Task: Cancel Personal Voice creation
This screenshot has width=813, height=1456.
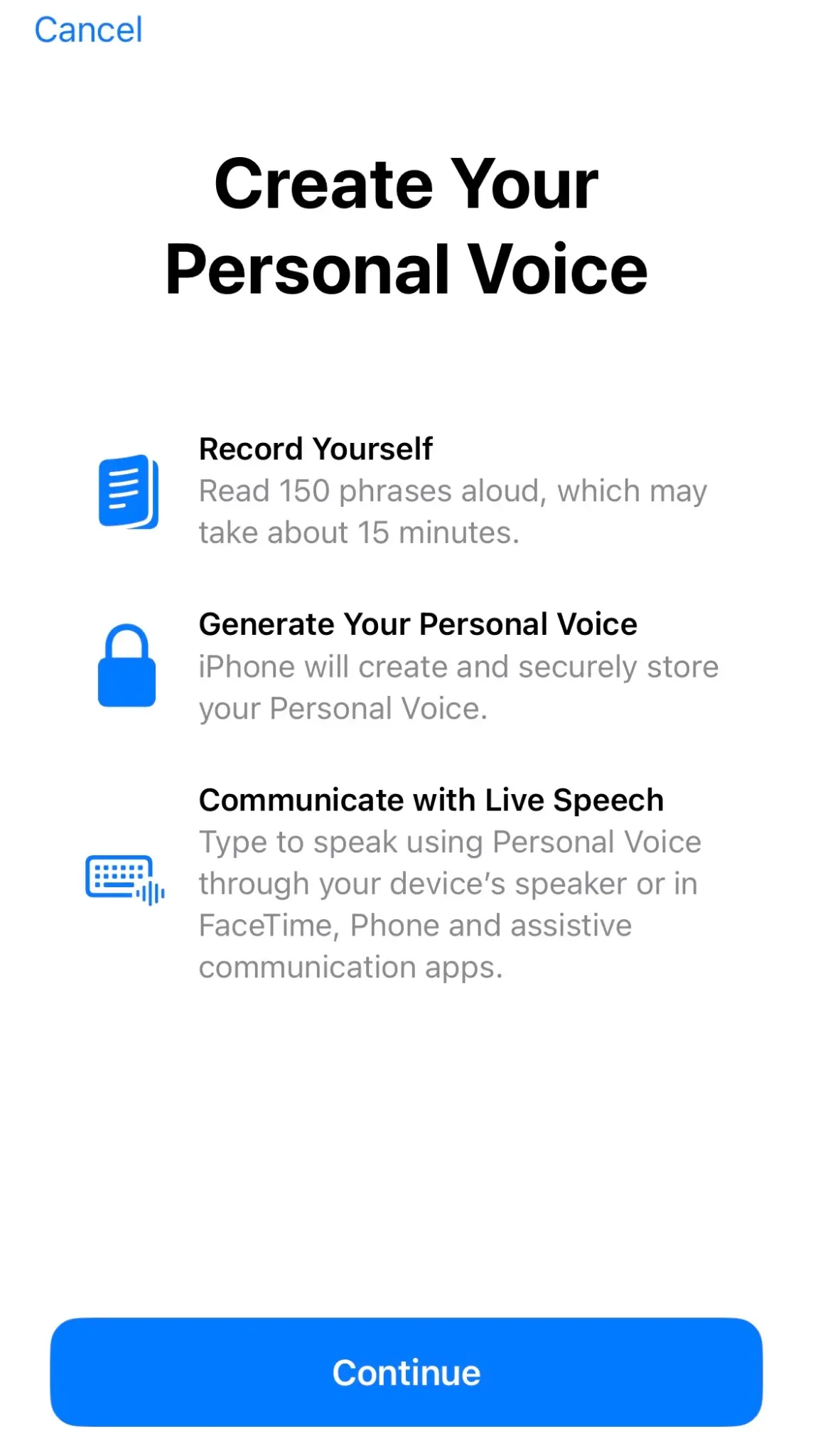Action: pyautogui.click(x=88, y=30)
